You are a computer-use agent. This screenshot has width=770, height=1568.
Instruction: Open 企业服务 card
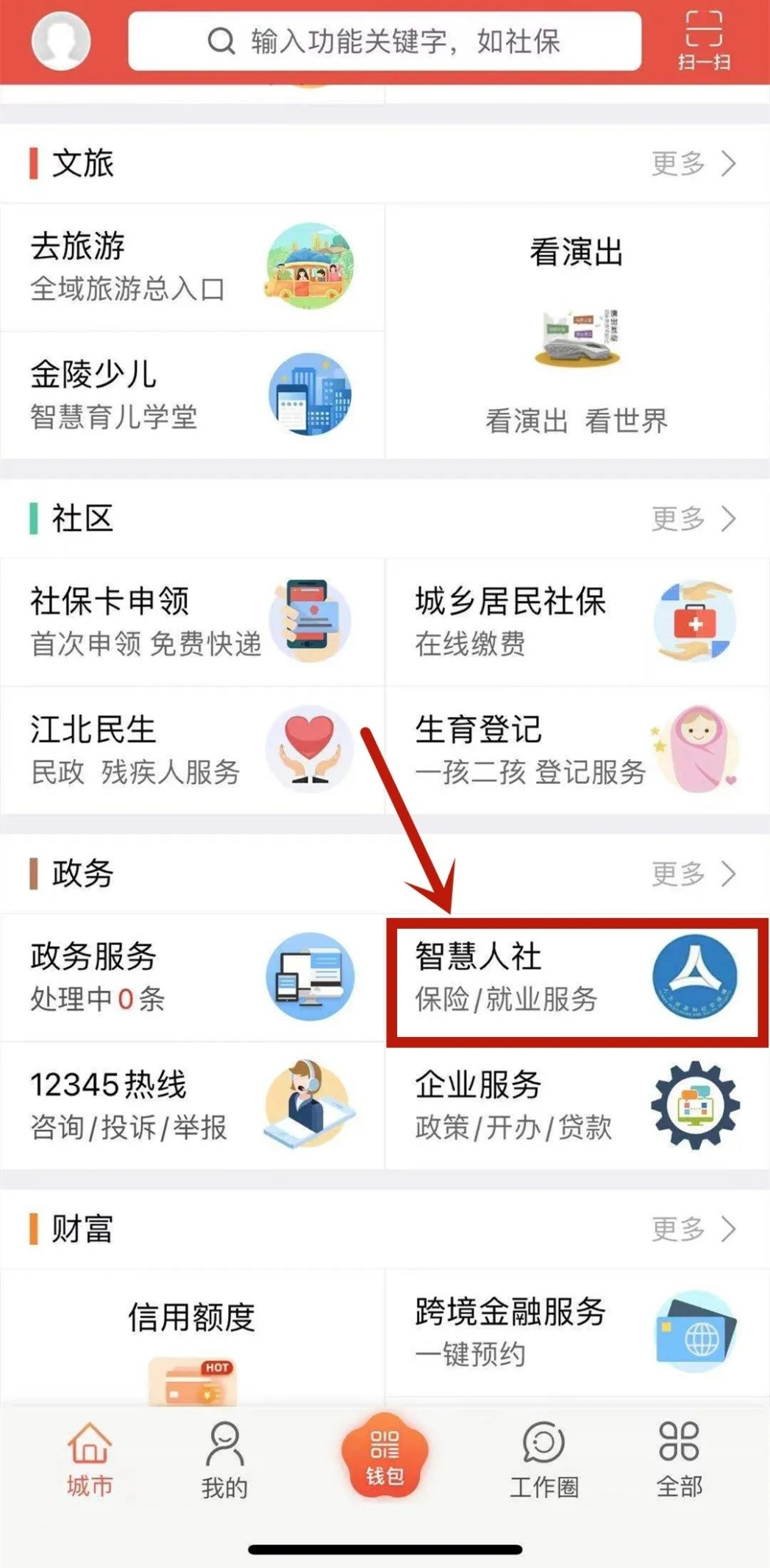click(577, 1105)
